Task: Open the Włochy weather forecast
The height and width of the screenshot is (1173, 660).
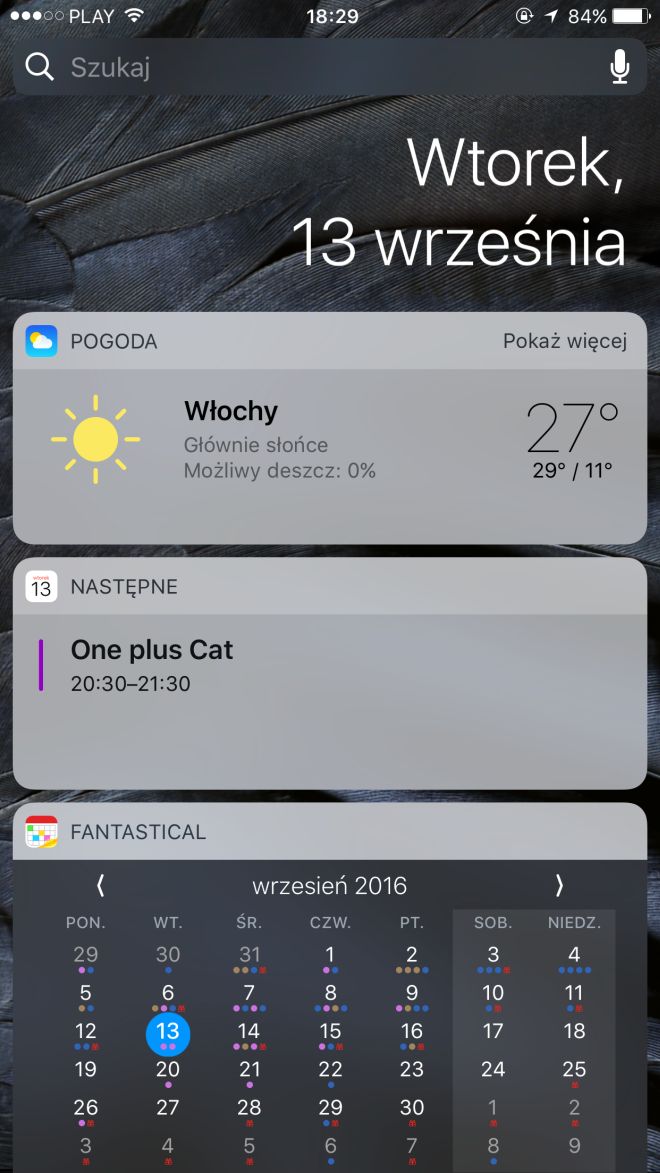Action: point(330,440)
